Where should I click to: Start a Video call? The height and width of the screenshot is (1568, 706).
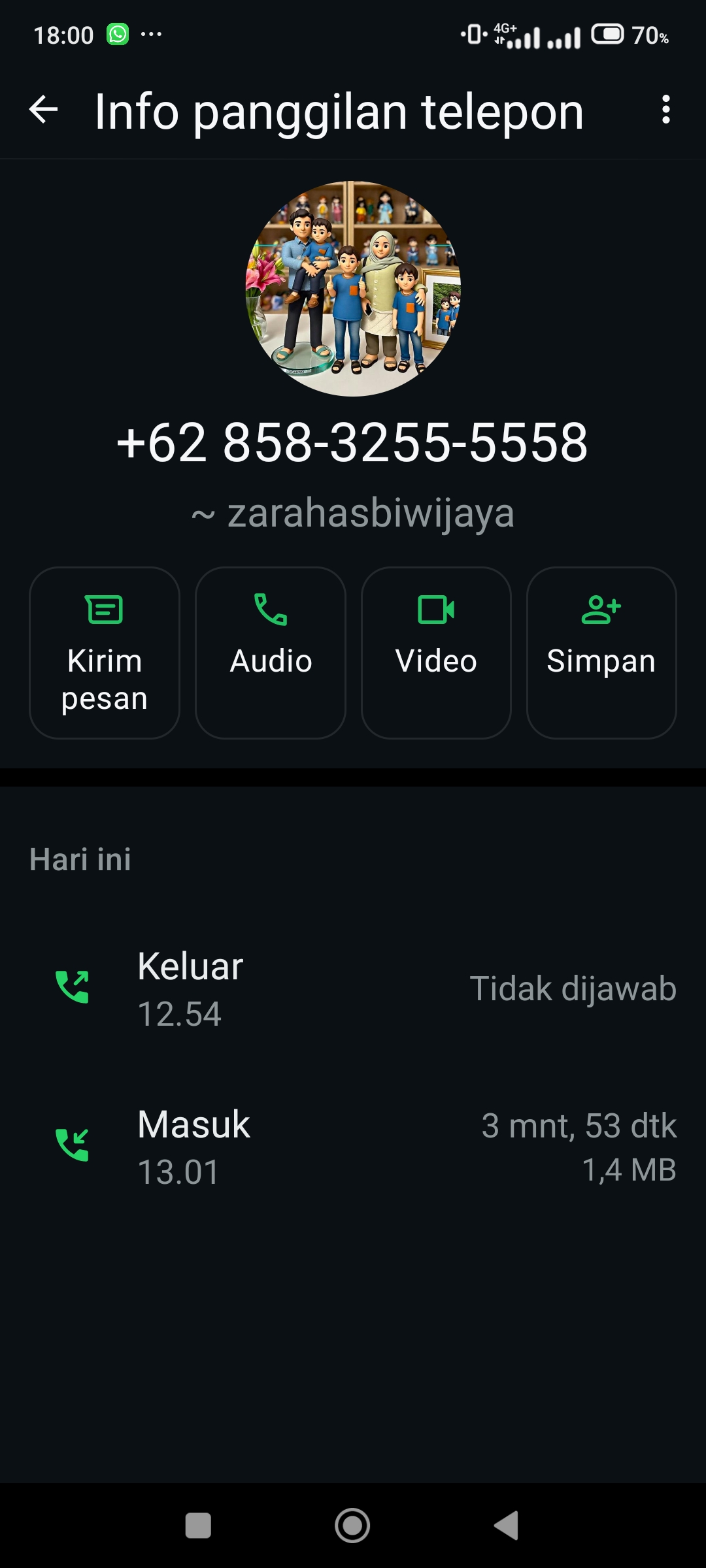click(436, 653)
